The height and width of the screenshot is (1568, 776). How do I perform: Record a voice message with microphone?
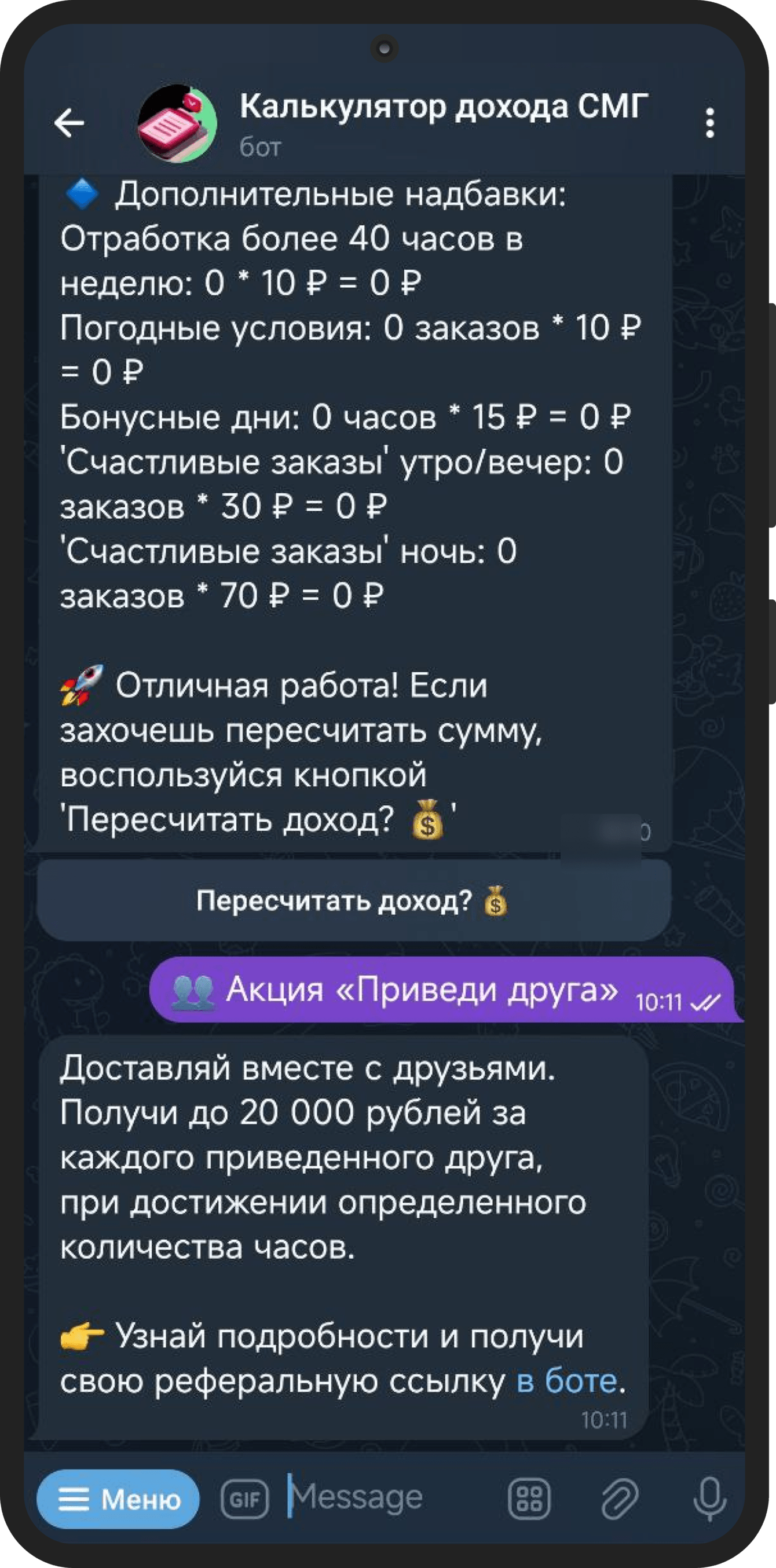(x=709, y=1499)
